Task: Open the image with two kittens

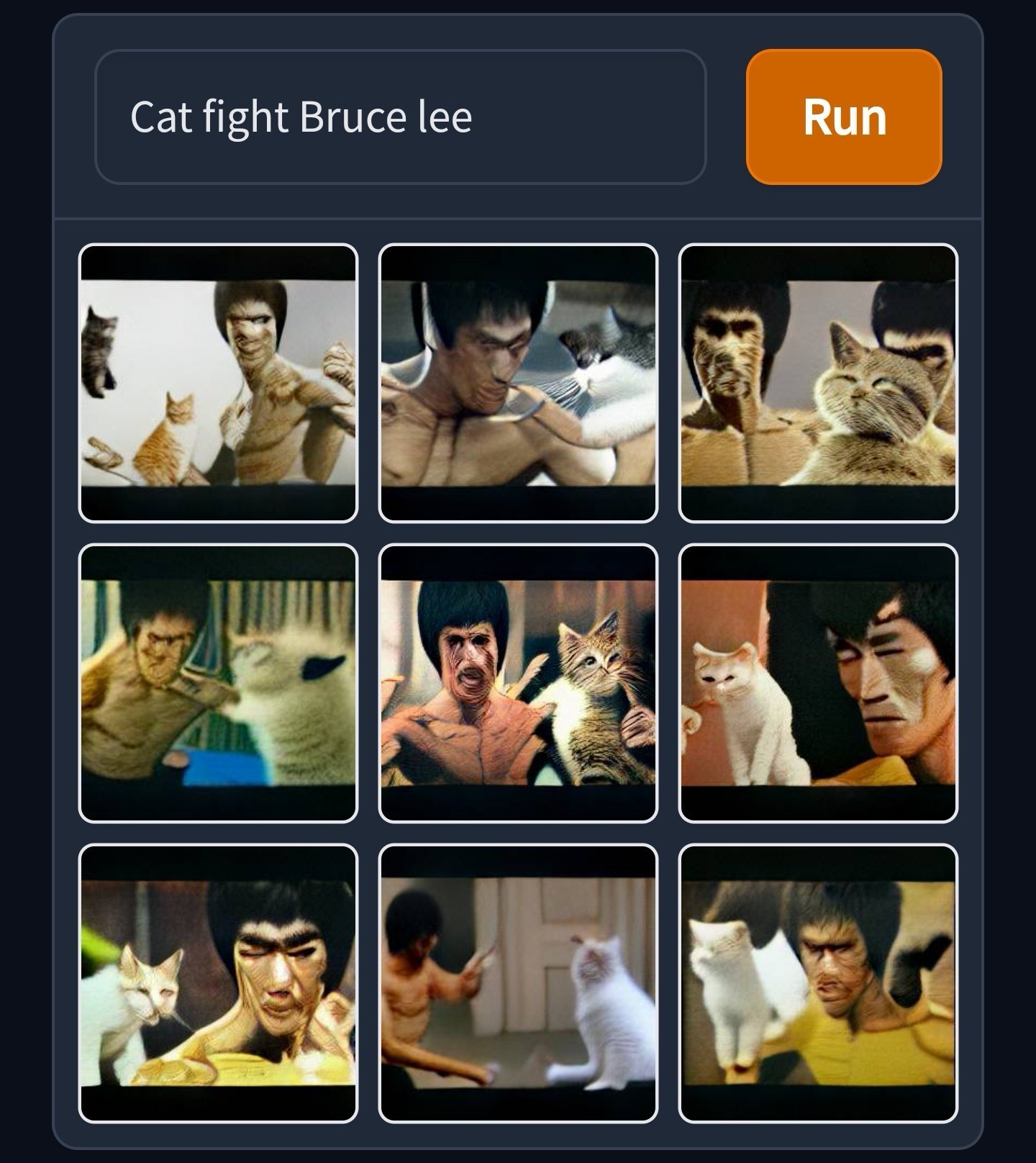Action: point(218,383)
